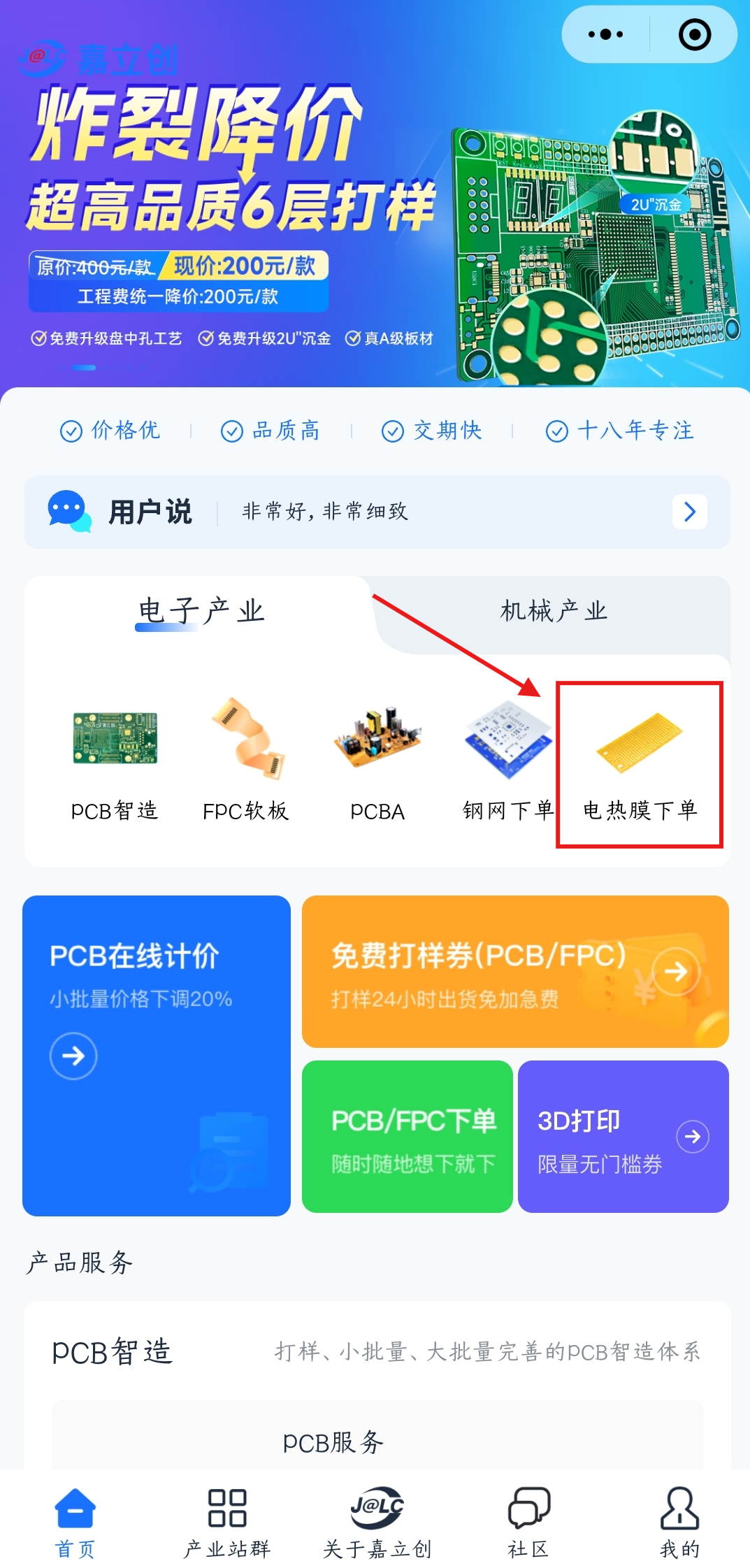Open FPC软板 service
Screen dimensions: 750x1568
click(246, 762)
